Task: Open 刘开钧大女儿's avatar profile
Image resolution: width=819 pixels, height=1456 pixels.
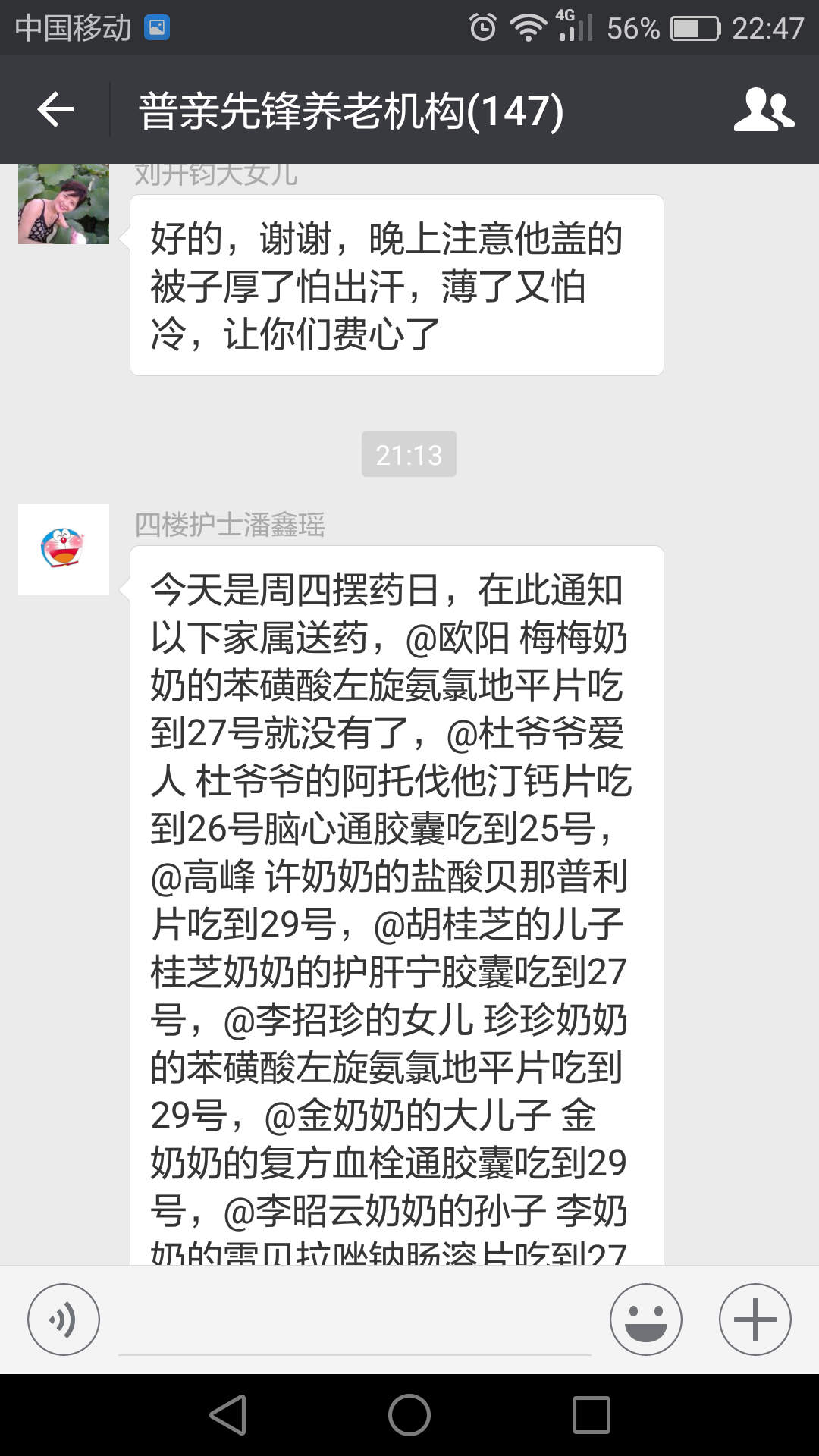Action: (x=64, y=205)
